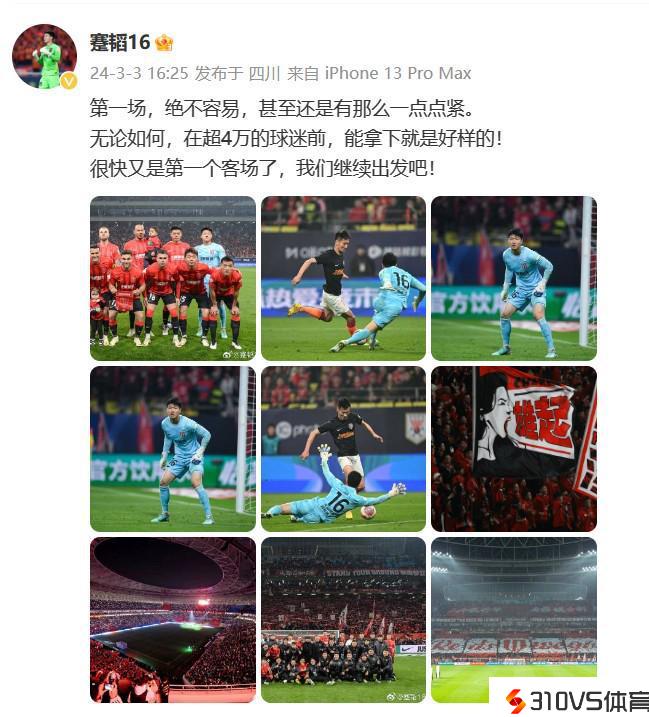View the goalkeeper diving save photo
This screenshot has height=717, width=649.
coord(343,448)
